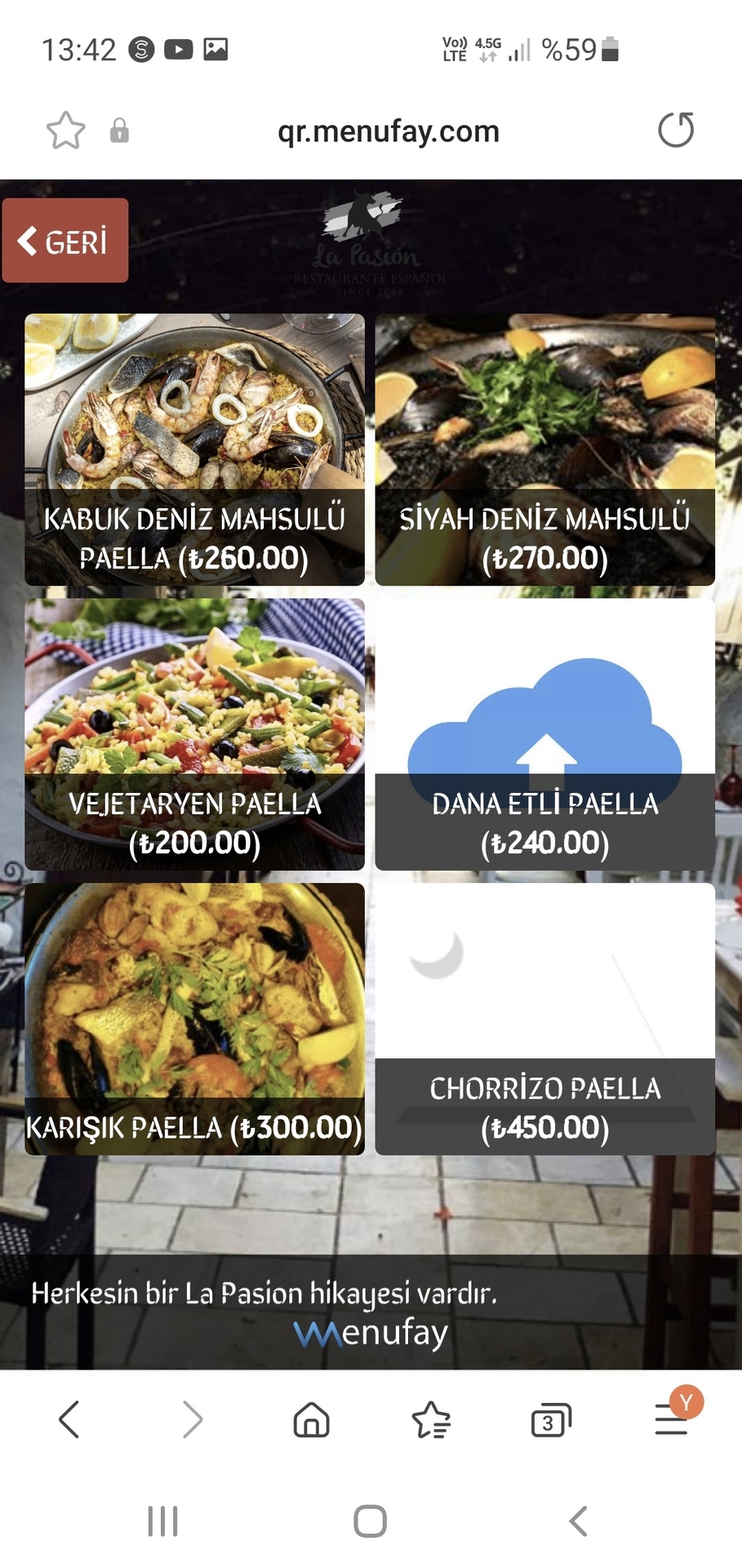Open the browser bookmarks list
Image resolution: width=742 pixels, height=1568 pixels.
[431, 1419]
